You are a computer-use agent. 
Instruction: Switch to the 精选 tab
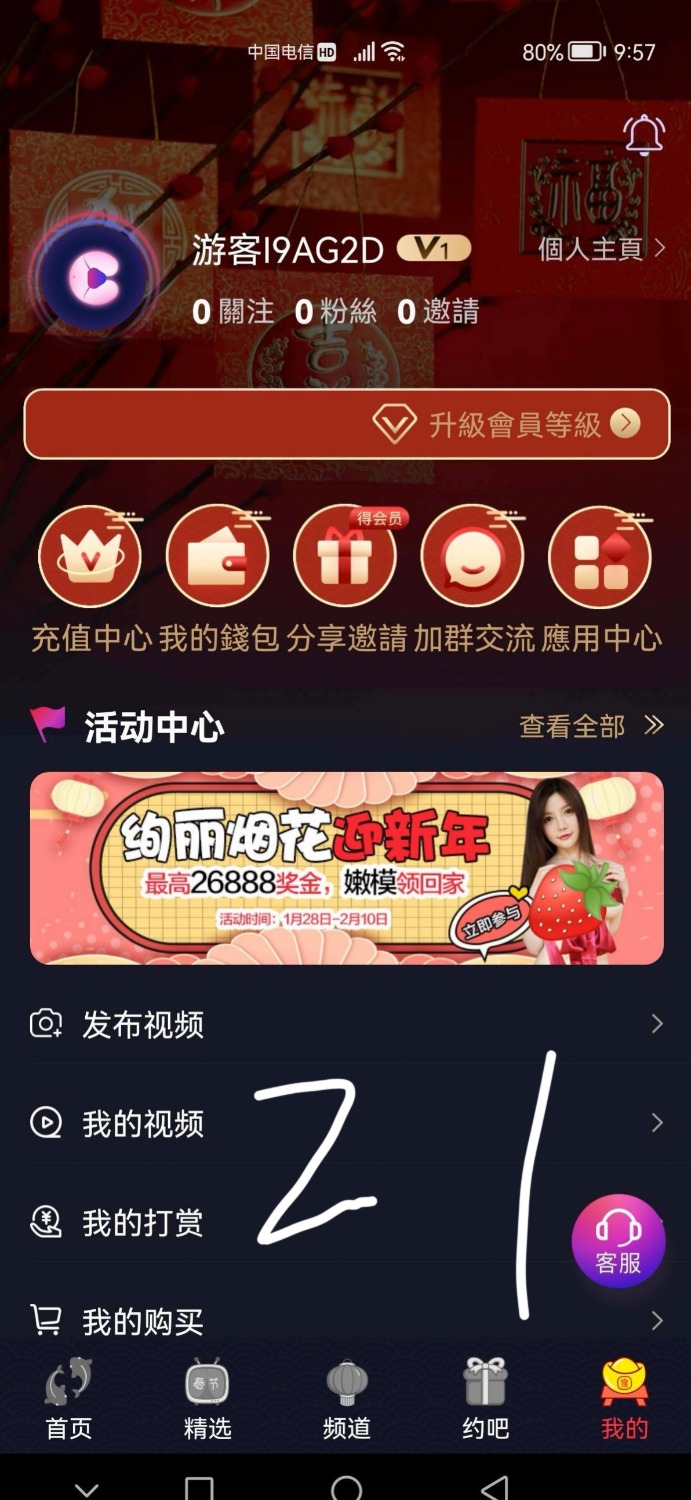[x=207, y=1400]
